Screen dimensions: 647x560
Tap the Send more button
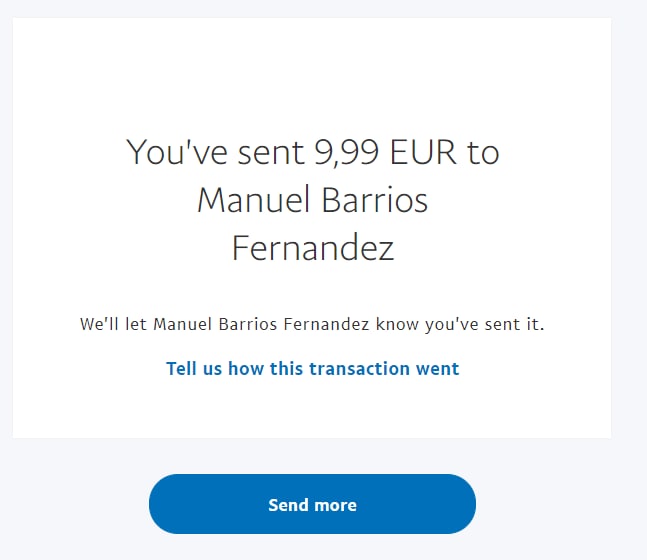point(312,504)
